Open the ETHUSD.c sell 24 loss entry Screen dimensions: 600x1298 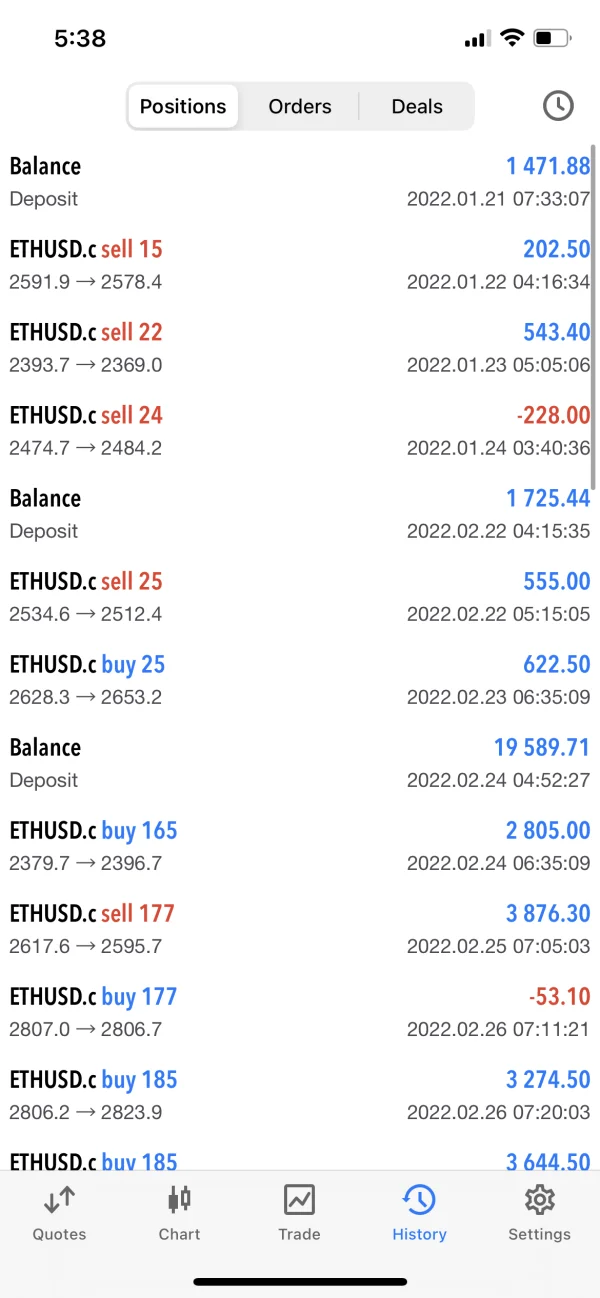(x=299, y=431)
